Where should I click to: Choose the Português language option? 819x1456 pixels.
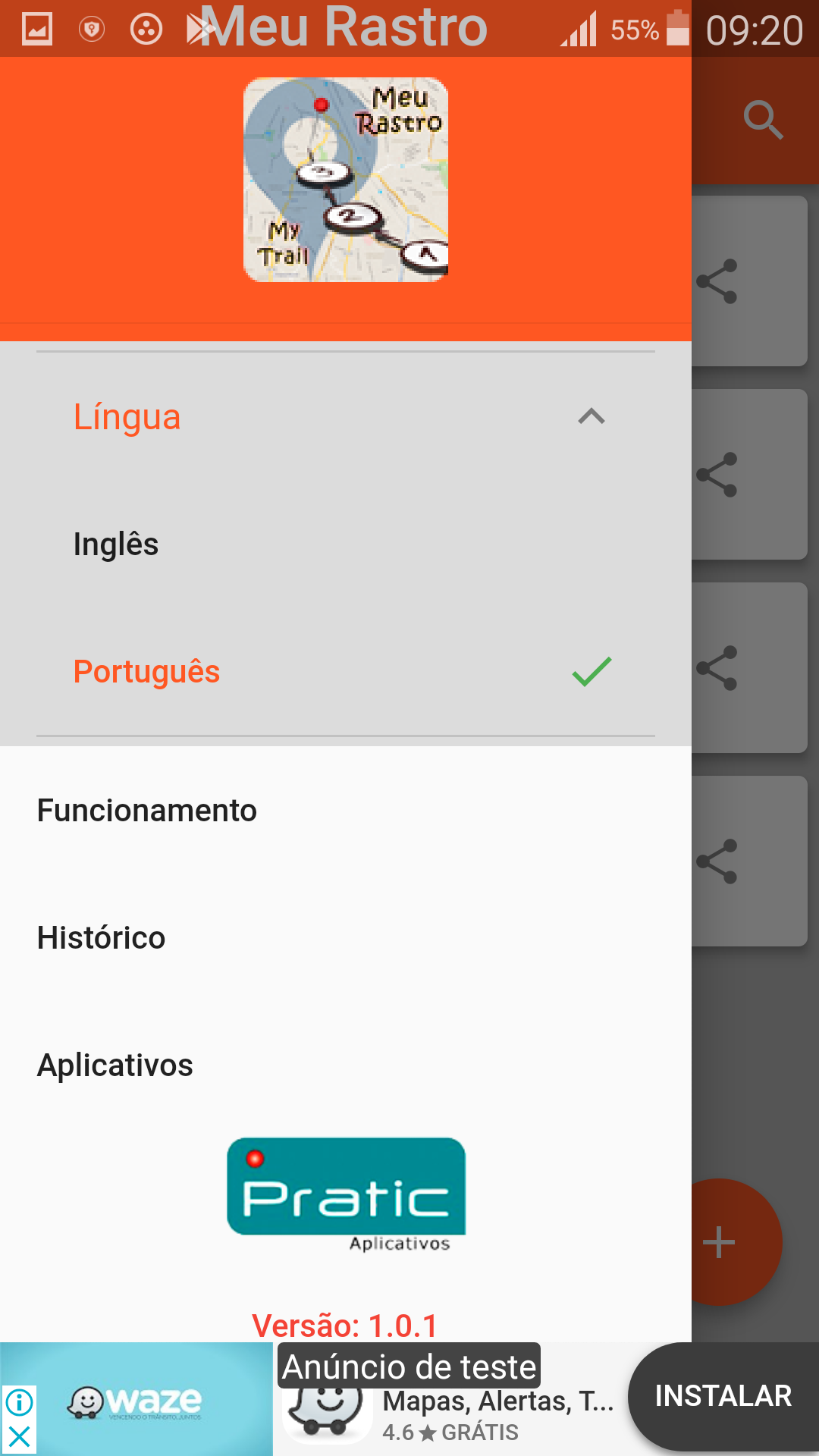click(346, 671)
